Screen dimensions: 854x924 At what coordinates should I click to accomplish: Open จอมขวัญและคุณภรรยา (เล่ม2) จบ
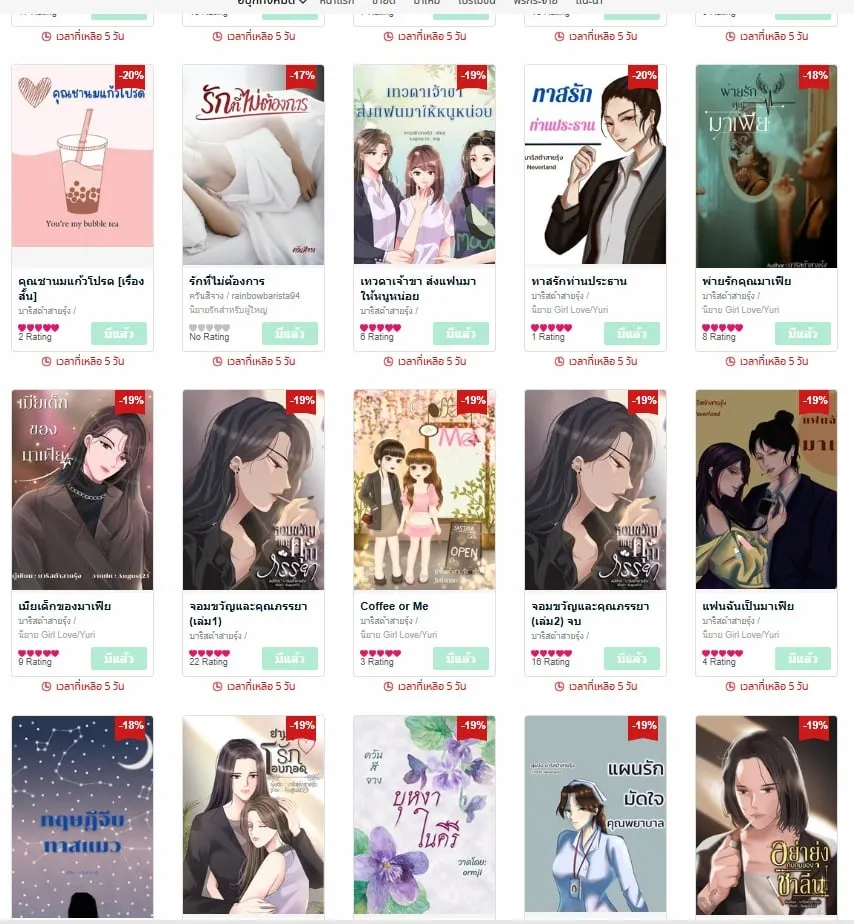[595, 490]
